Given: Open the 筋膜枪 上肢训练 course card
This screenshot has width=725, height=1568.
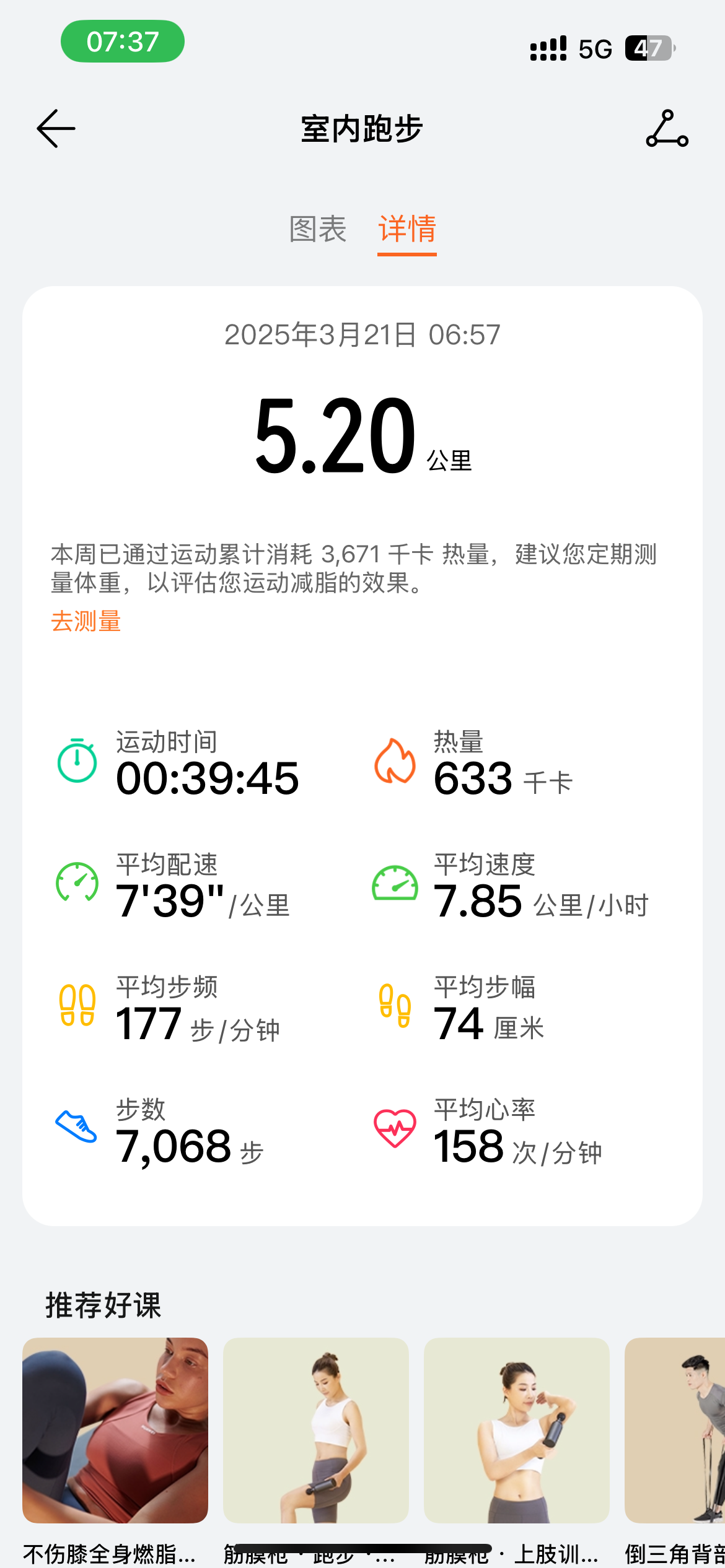Looking at the screenshot, I should [x=517, y=1431].
